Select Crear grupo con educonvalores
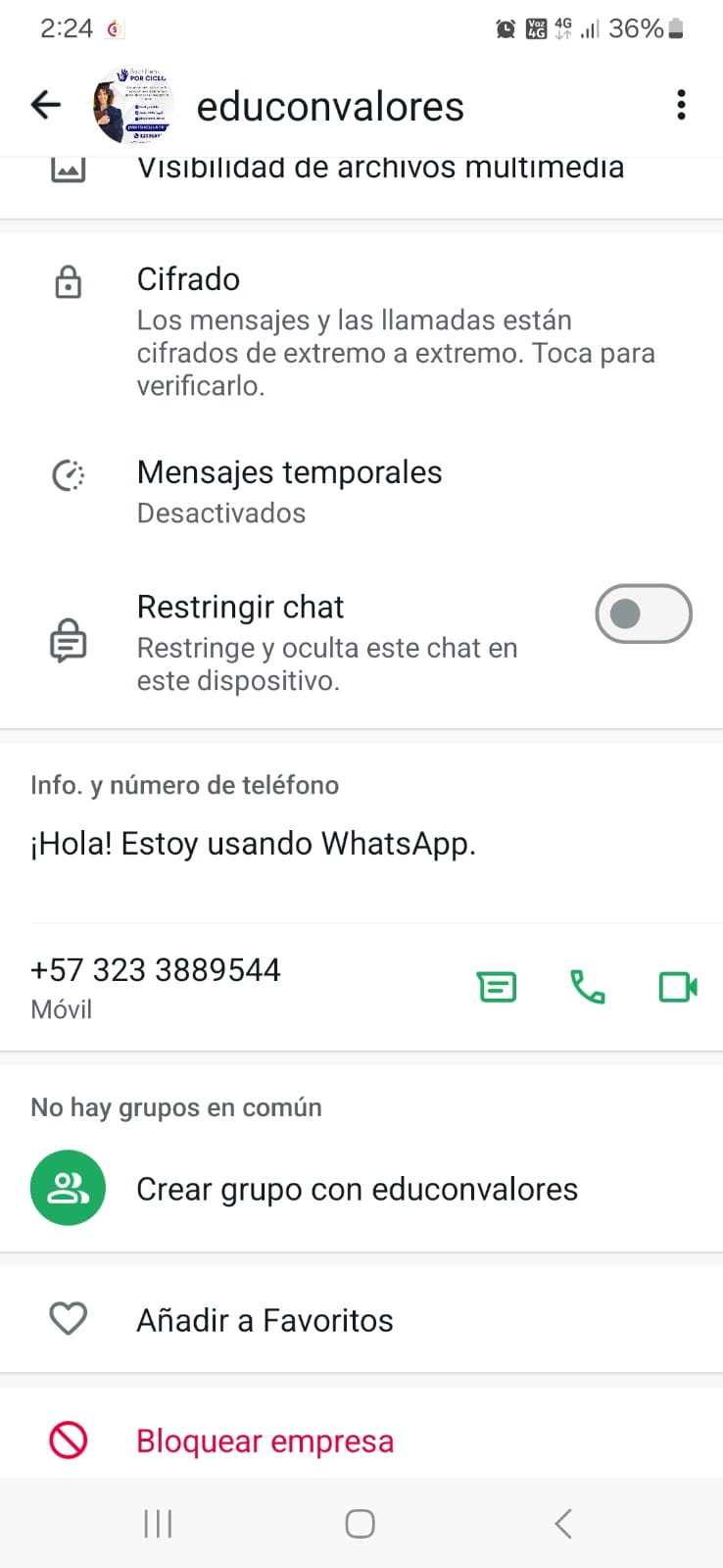This screenshot has height=1568, width=723. tap(357, 1189)
